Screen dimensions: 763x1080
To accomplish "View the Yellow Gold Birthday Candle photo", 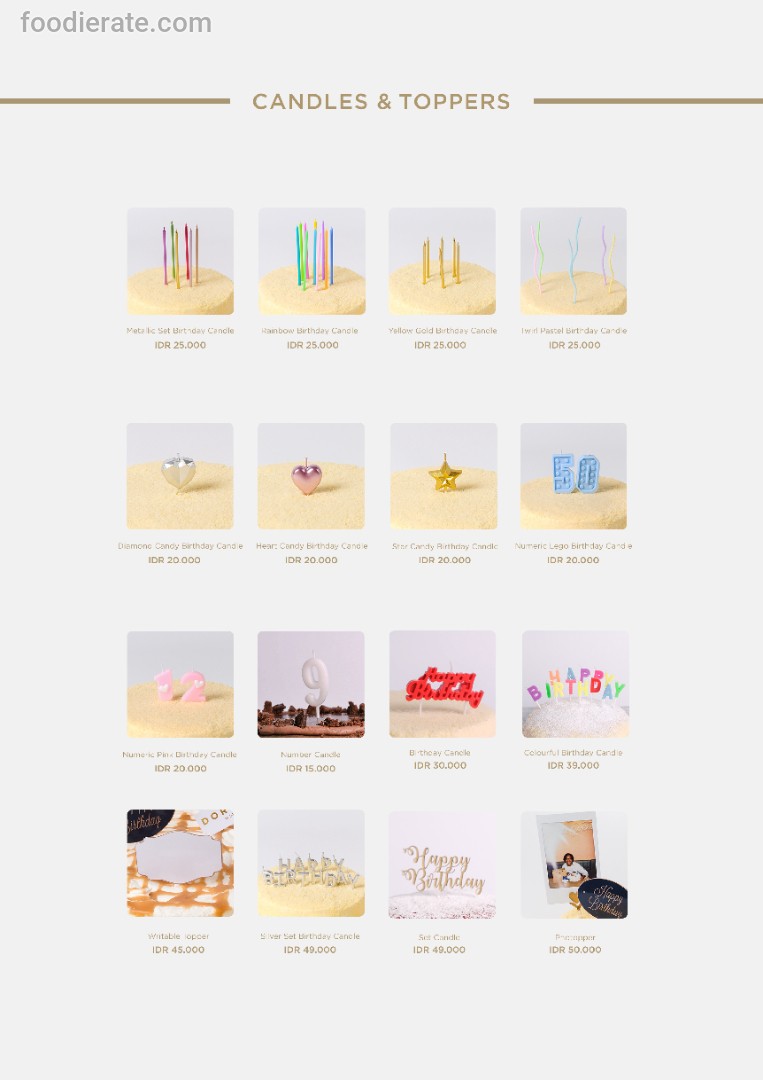I will pyautogui.click(x=442, y=261).
